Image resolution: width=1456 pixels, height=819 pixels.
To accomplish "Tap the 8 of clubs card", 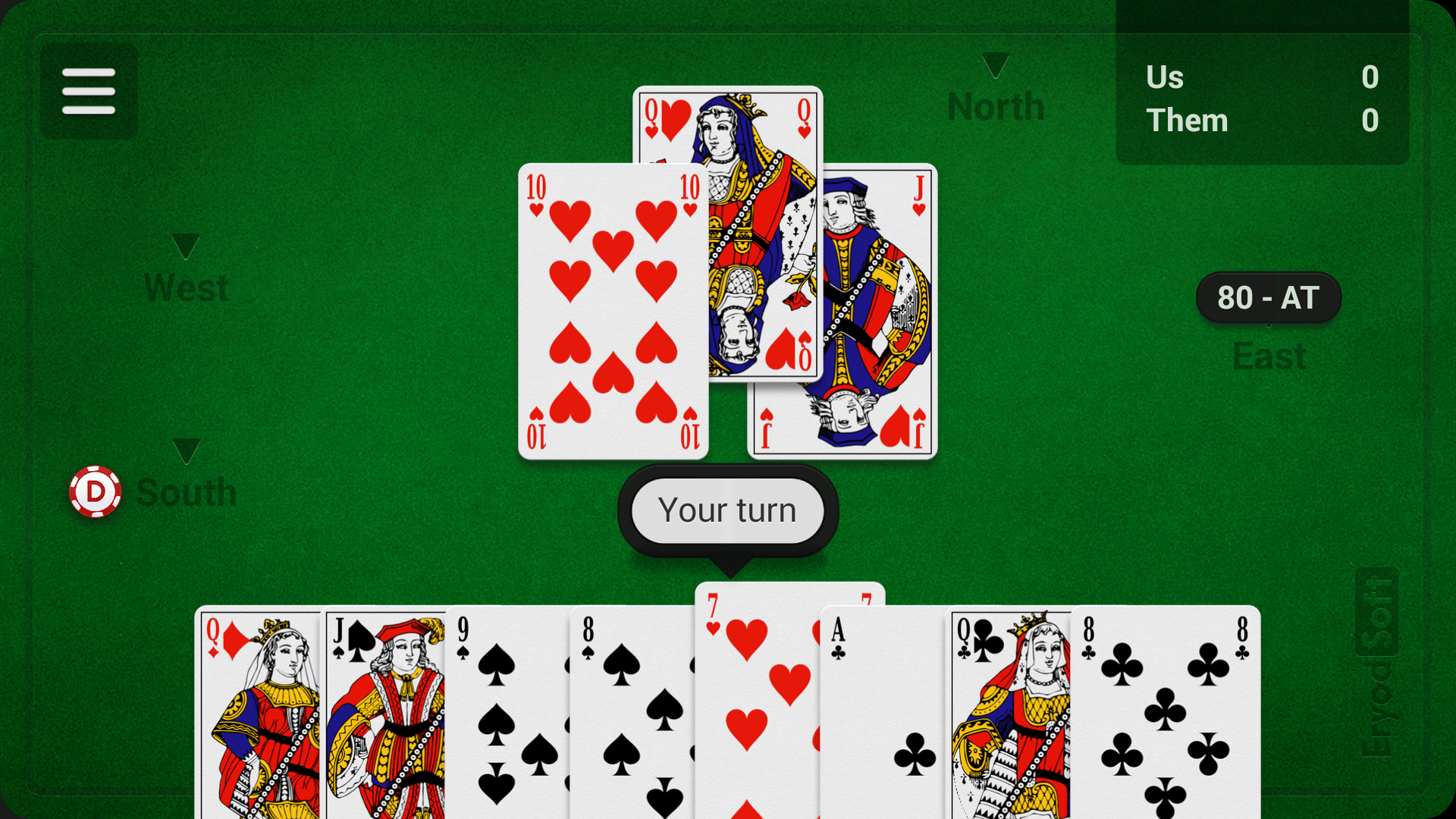I will pyautogui.click(x=1165, y=713).
